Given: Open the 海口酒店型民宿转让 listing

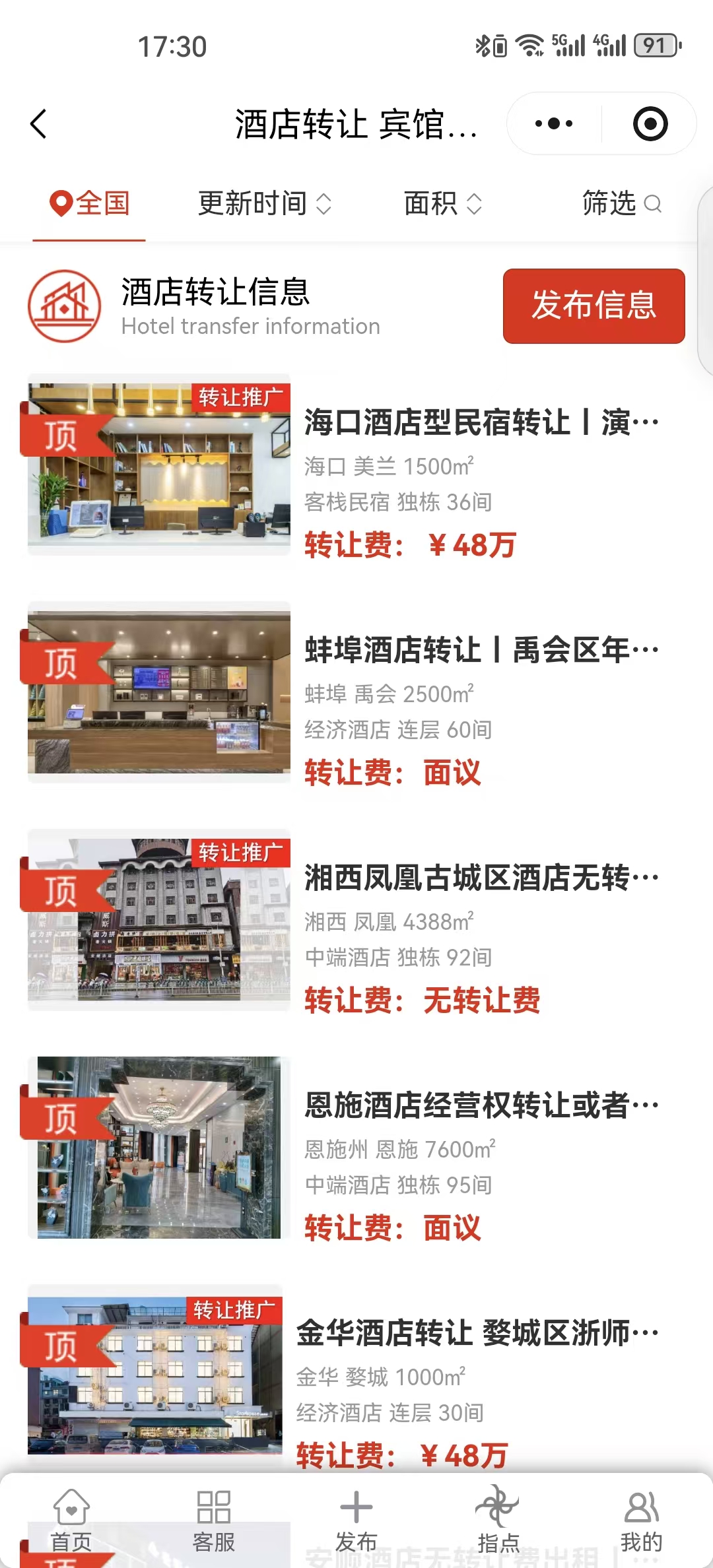Looking at the screenshot, I should (x=481, y=422).
